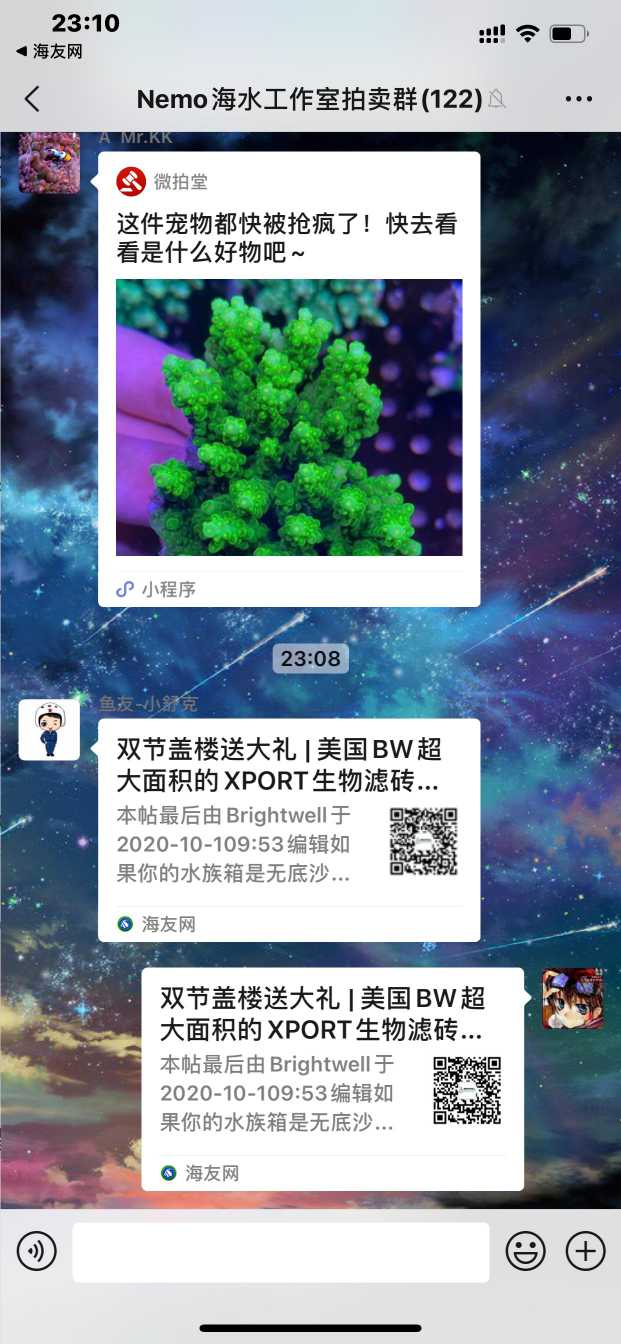Return to the 海友网 app
The width and height of the screenshot is (621, 1344).
(x=49, y=51)
